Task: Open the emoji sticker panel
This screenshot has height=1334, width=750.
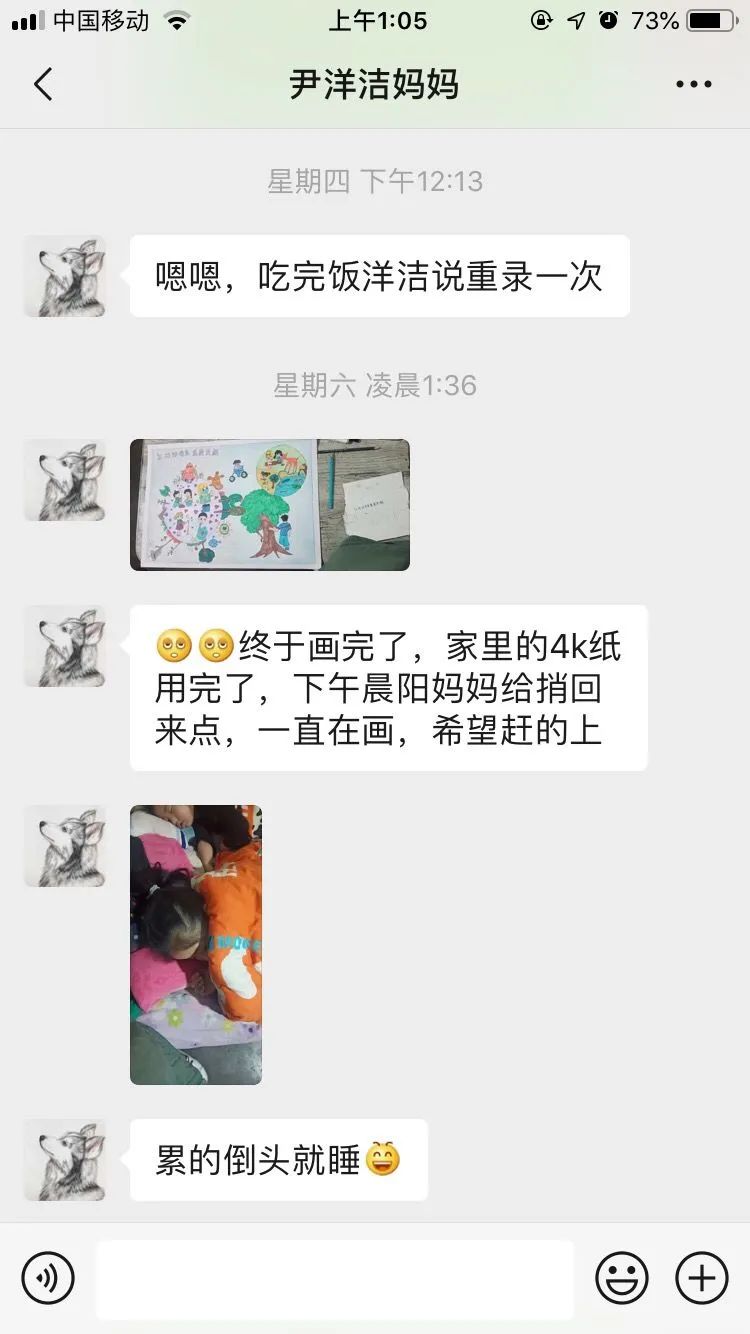Action: point(622,1278)
